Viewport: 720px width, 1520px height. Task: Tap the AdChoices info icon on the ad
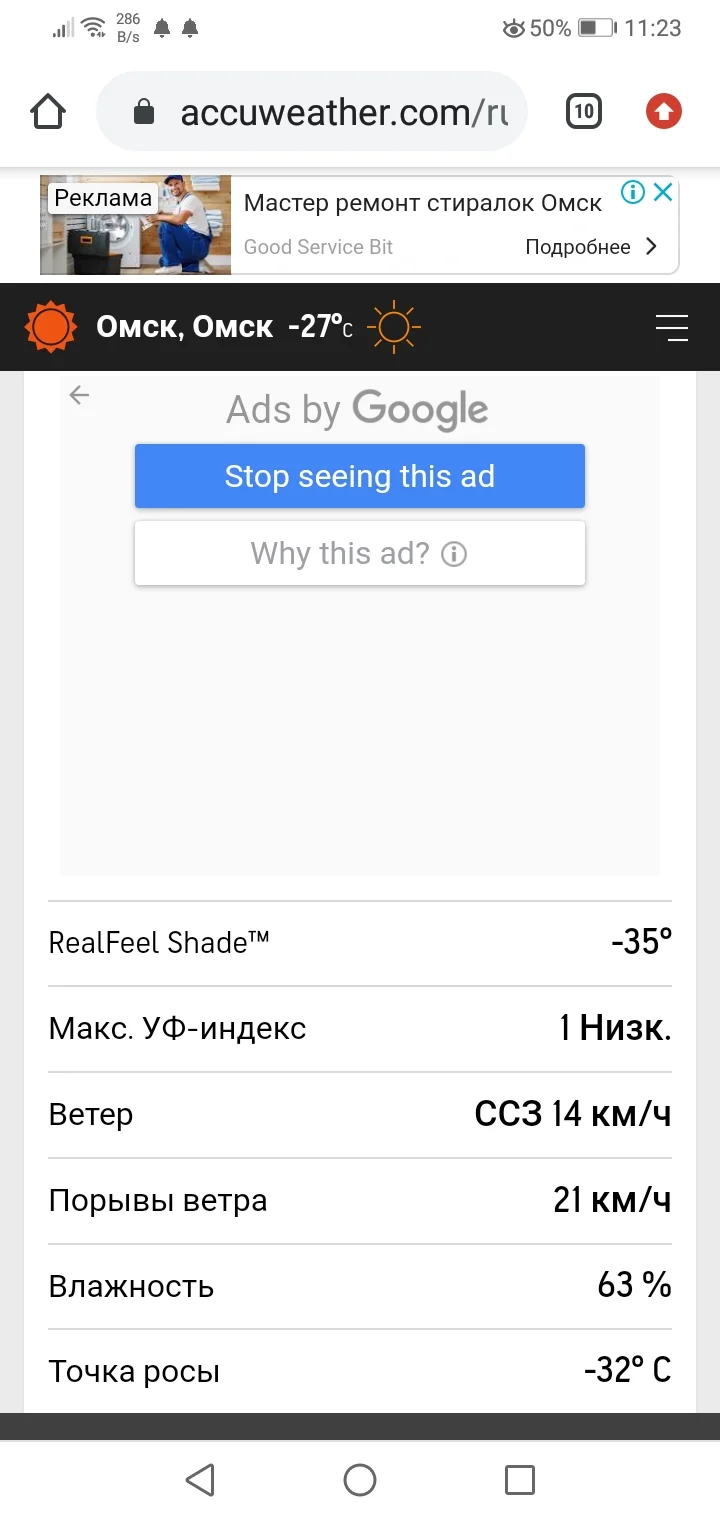(632, 193)
